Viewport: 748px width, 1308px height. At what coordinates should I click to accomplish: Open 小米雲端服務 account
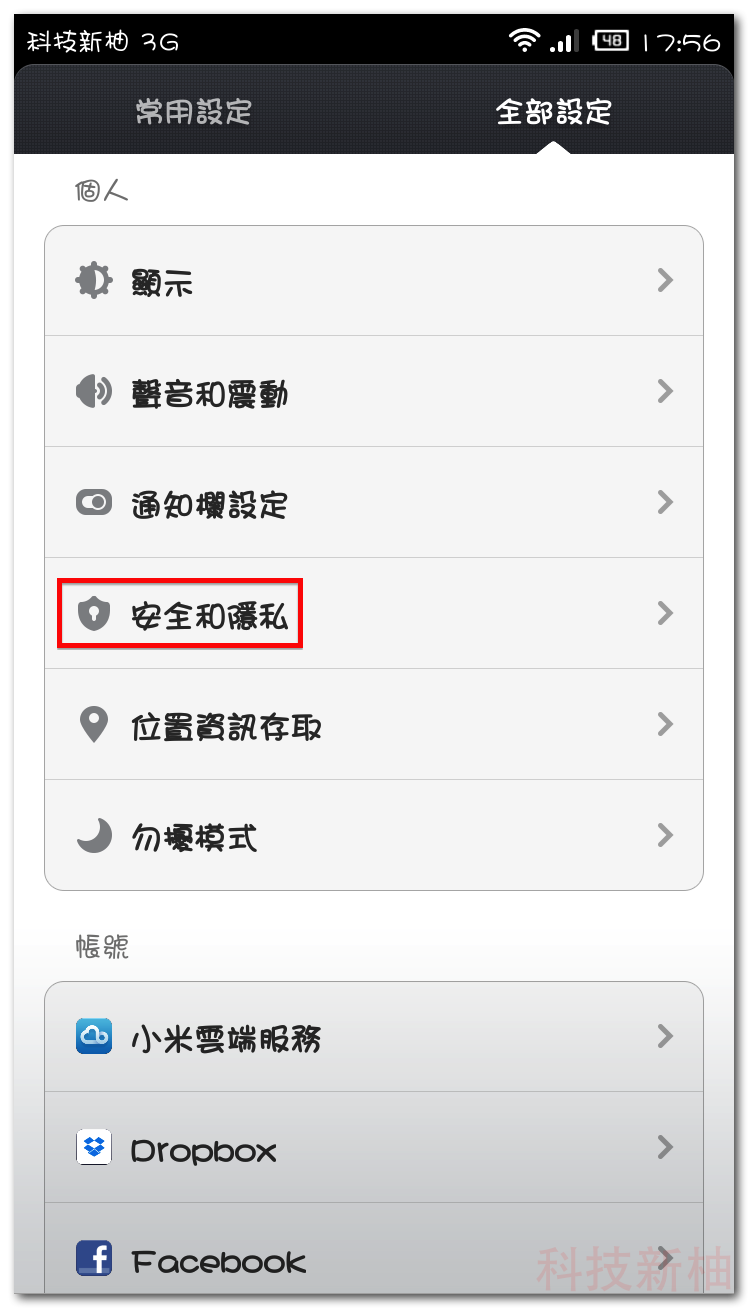374,1037
